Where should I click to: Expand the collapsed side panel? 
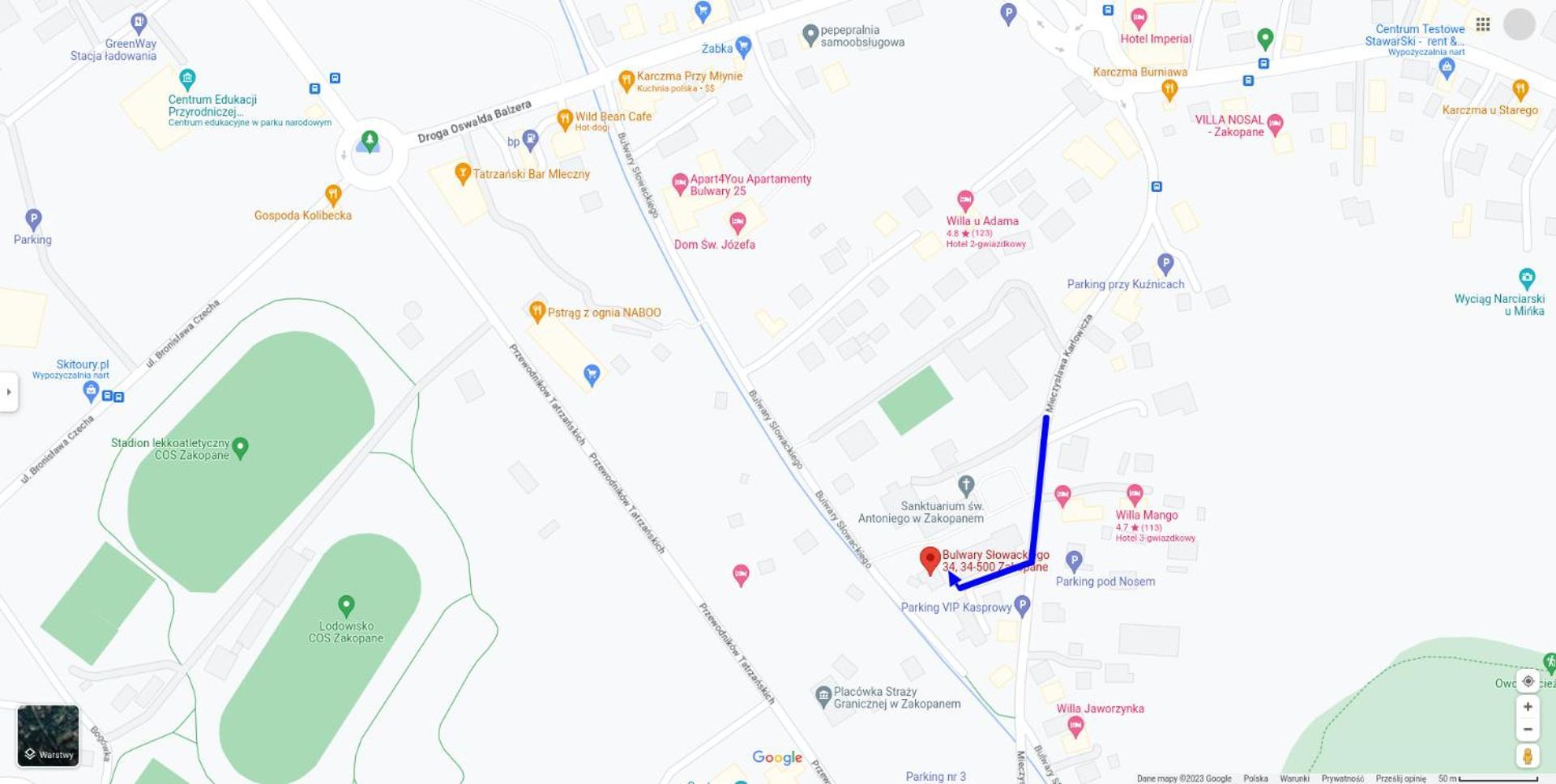(9, 392)
